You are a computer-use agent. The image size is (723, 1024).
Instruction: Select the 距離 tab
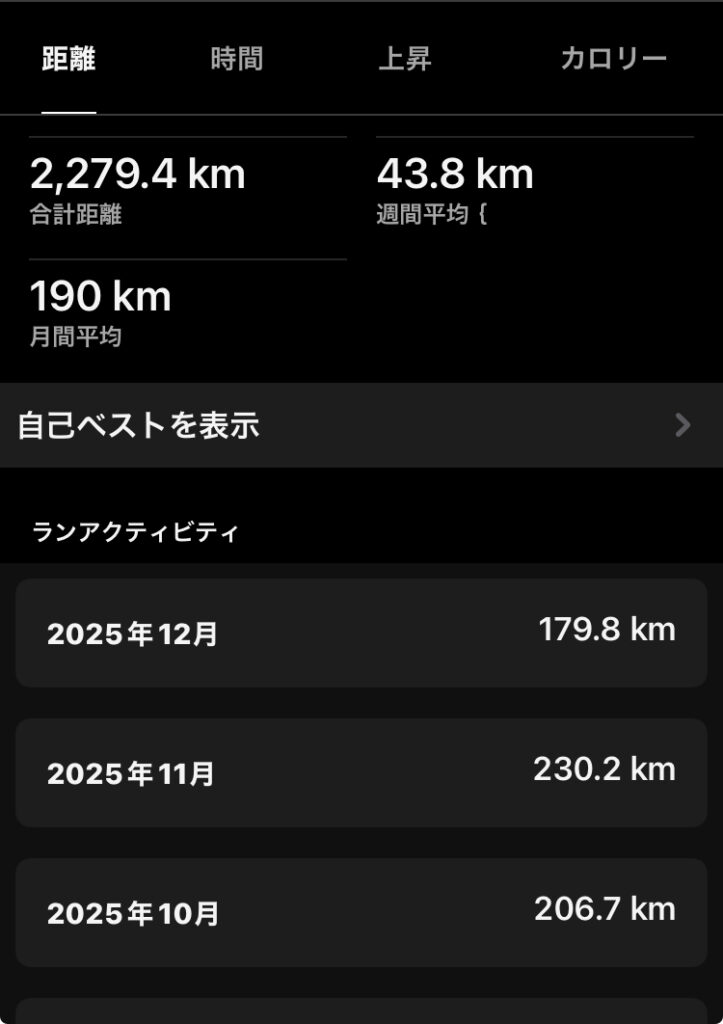(69, 60)
